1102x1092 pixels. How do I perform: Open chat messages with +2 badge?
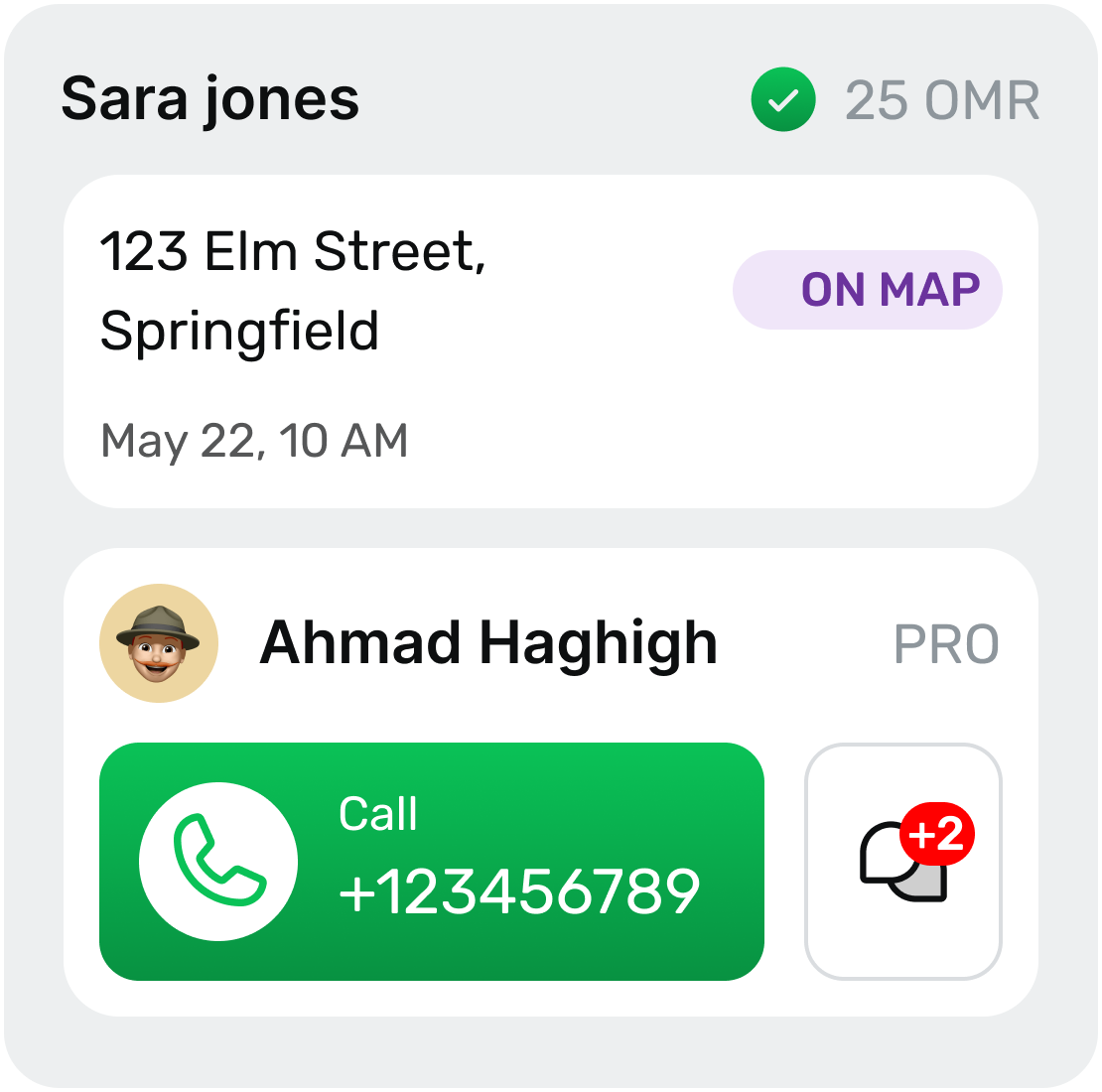point(902,862)
